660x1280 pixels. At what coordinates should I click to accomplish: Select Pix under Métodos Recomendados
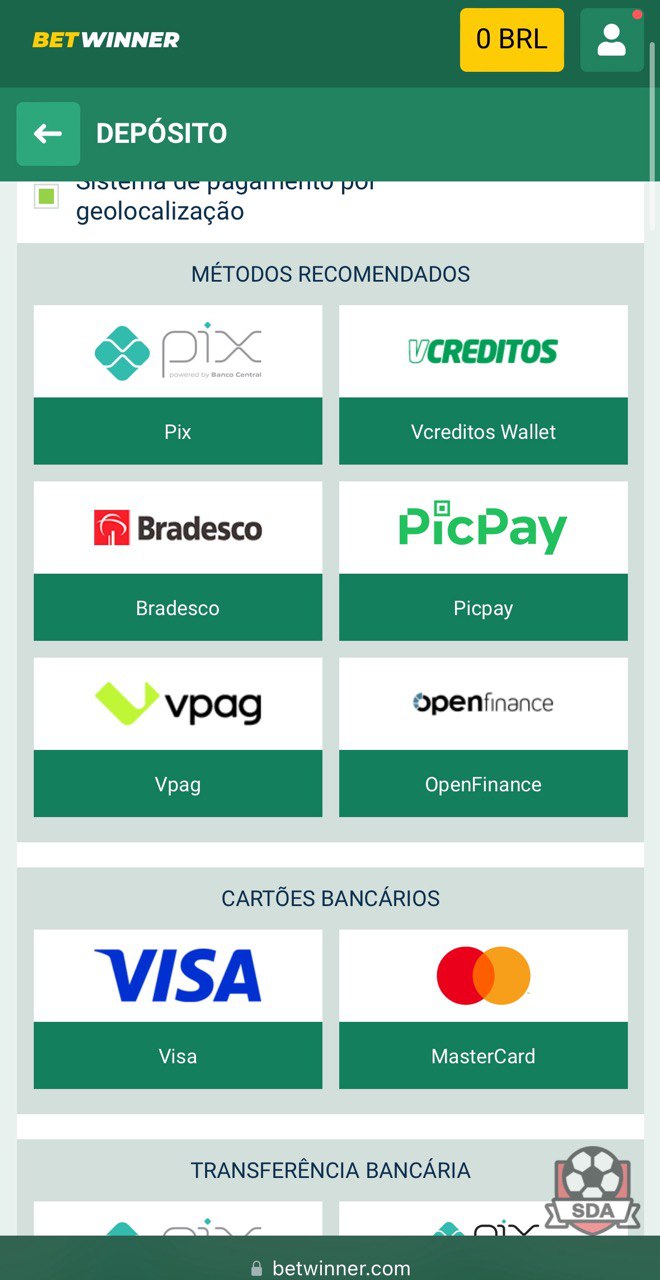pyautogui.click(x=178, y=385)
